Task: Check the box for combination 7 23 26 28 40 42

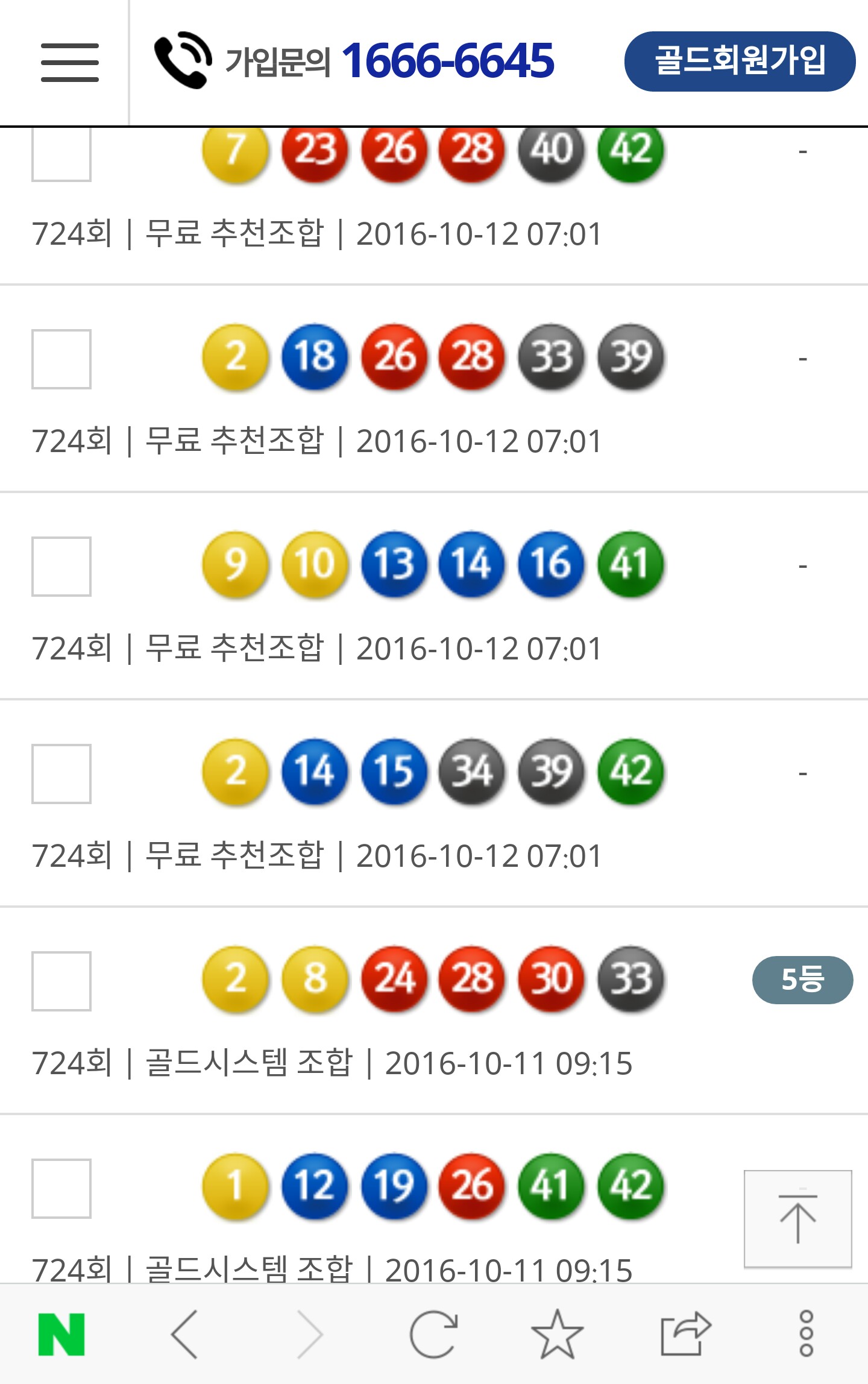Action: (61, 156)
